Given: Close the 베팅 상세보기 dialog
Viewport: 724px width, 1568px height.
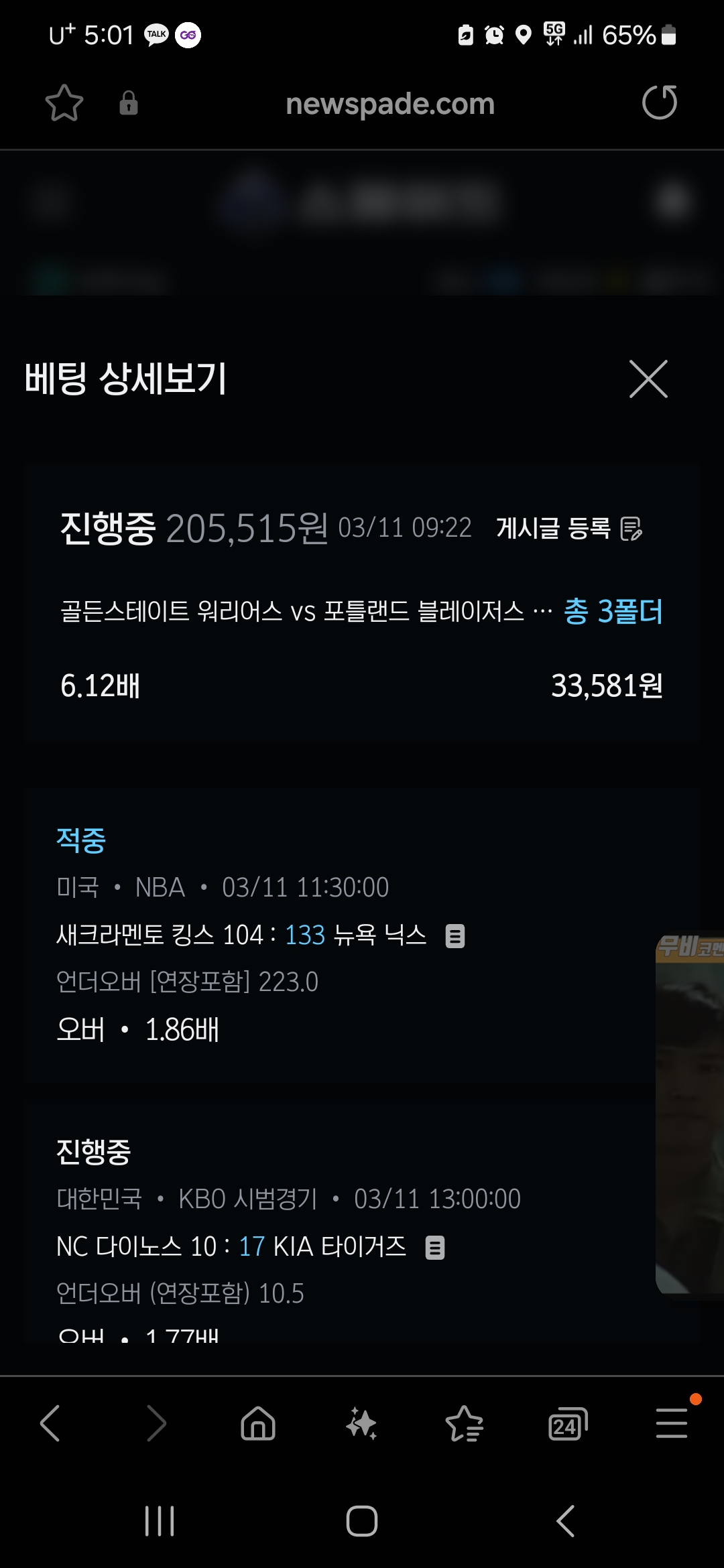Looking at the screenshot, I should (648, 379).
